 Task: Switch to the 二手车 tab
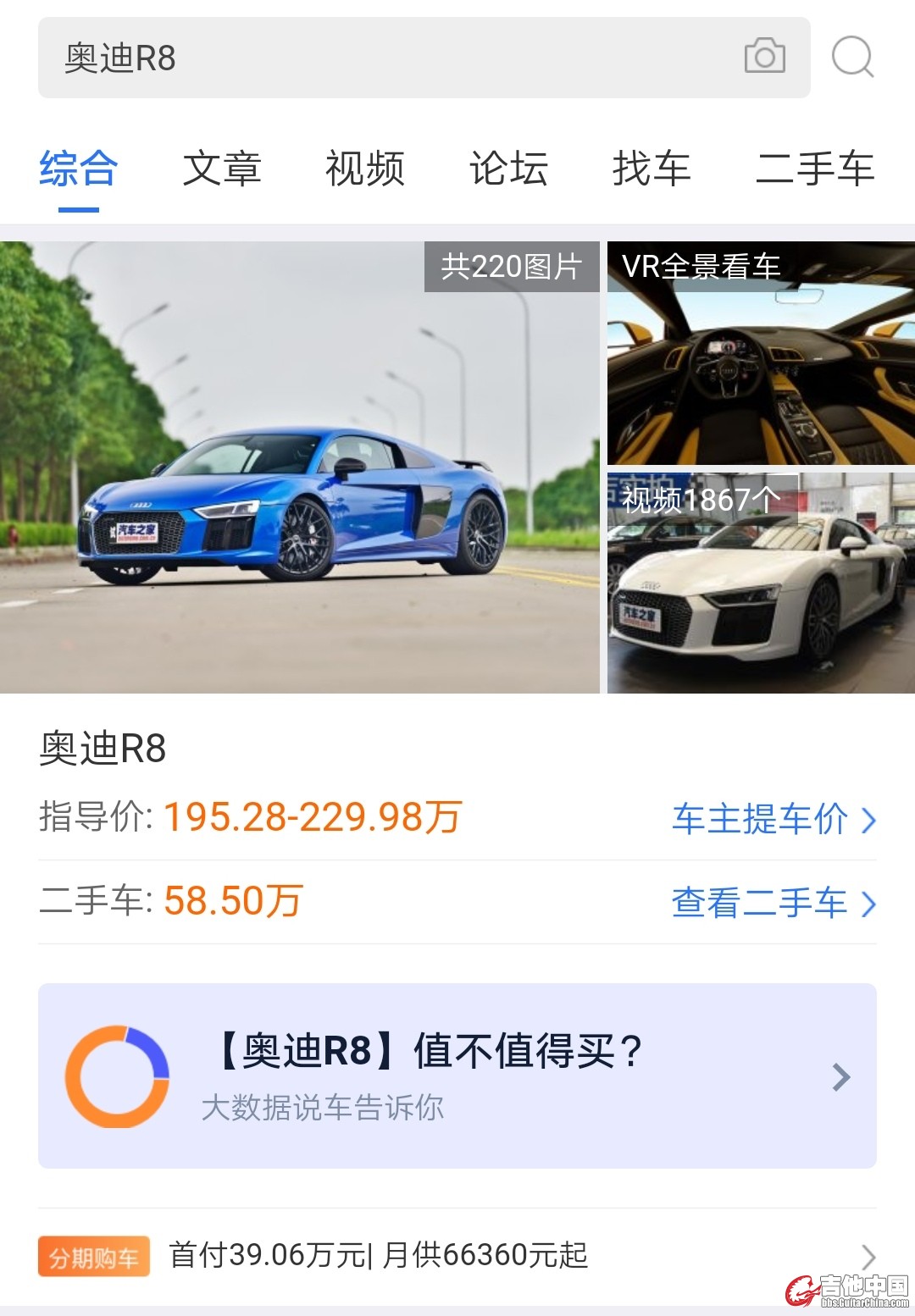click(814, 168)
